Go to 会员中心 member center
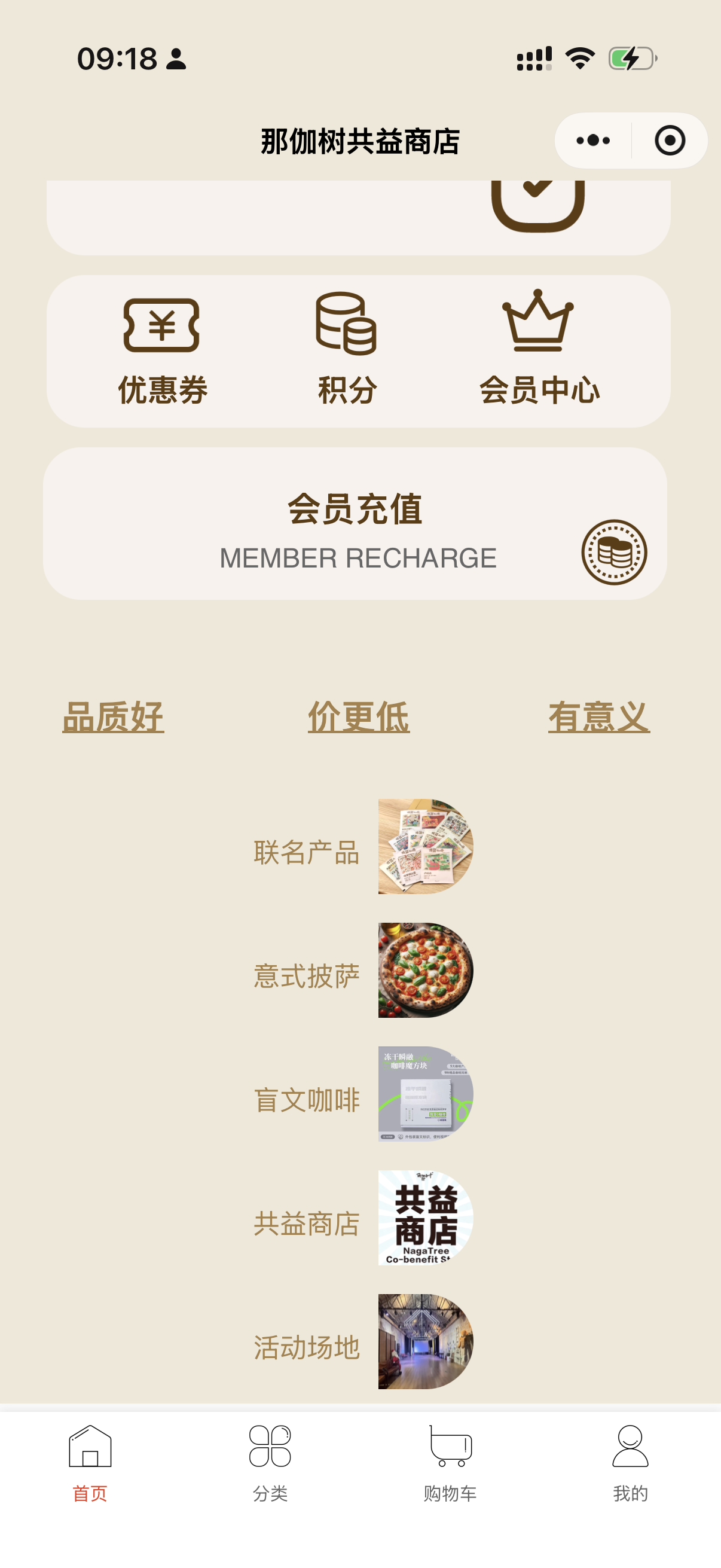 tap(539, 351)
